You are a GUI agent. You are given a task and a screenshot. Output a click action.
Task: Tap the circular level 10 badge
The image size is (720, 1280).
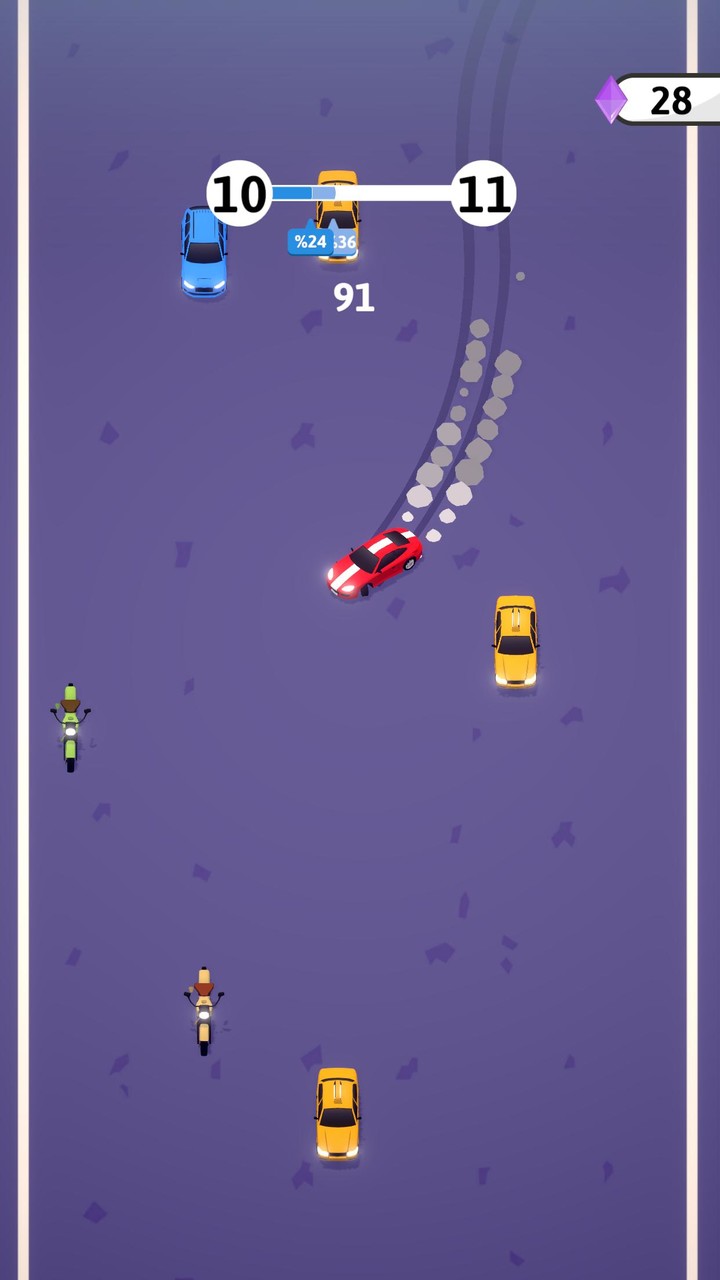pos(240,193)
